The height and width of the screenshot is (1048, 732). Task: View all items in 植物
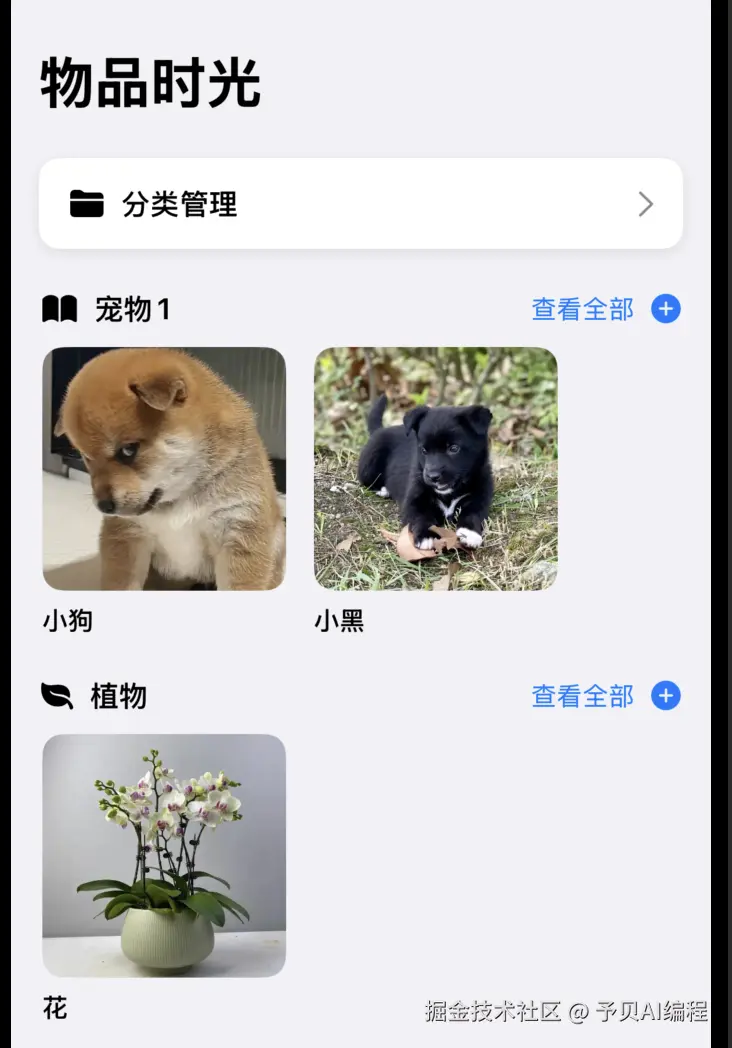tap(582, 696)
